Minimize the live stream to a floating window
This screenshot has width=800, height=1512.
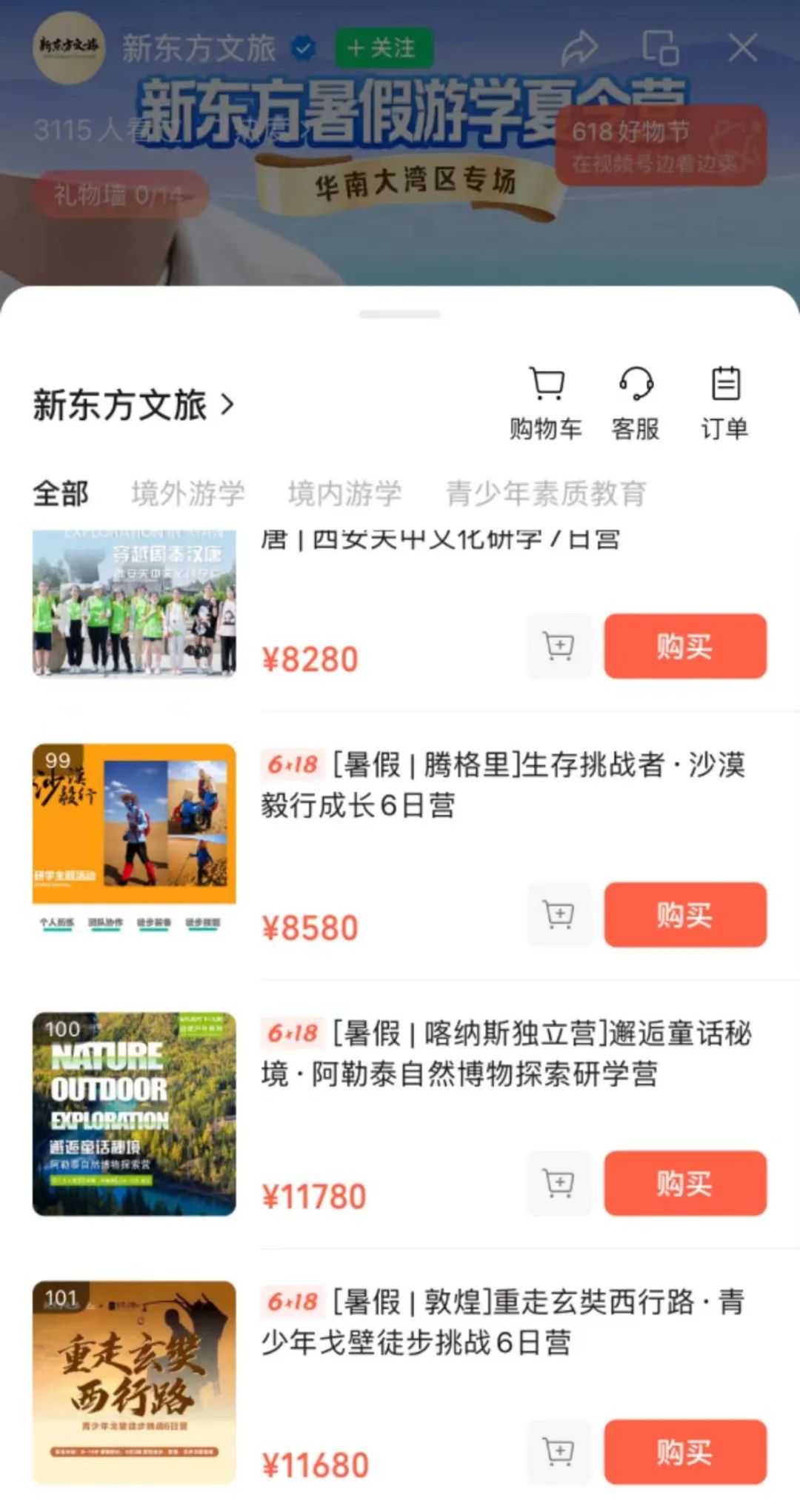tap(660, 48)
